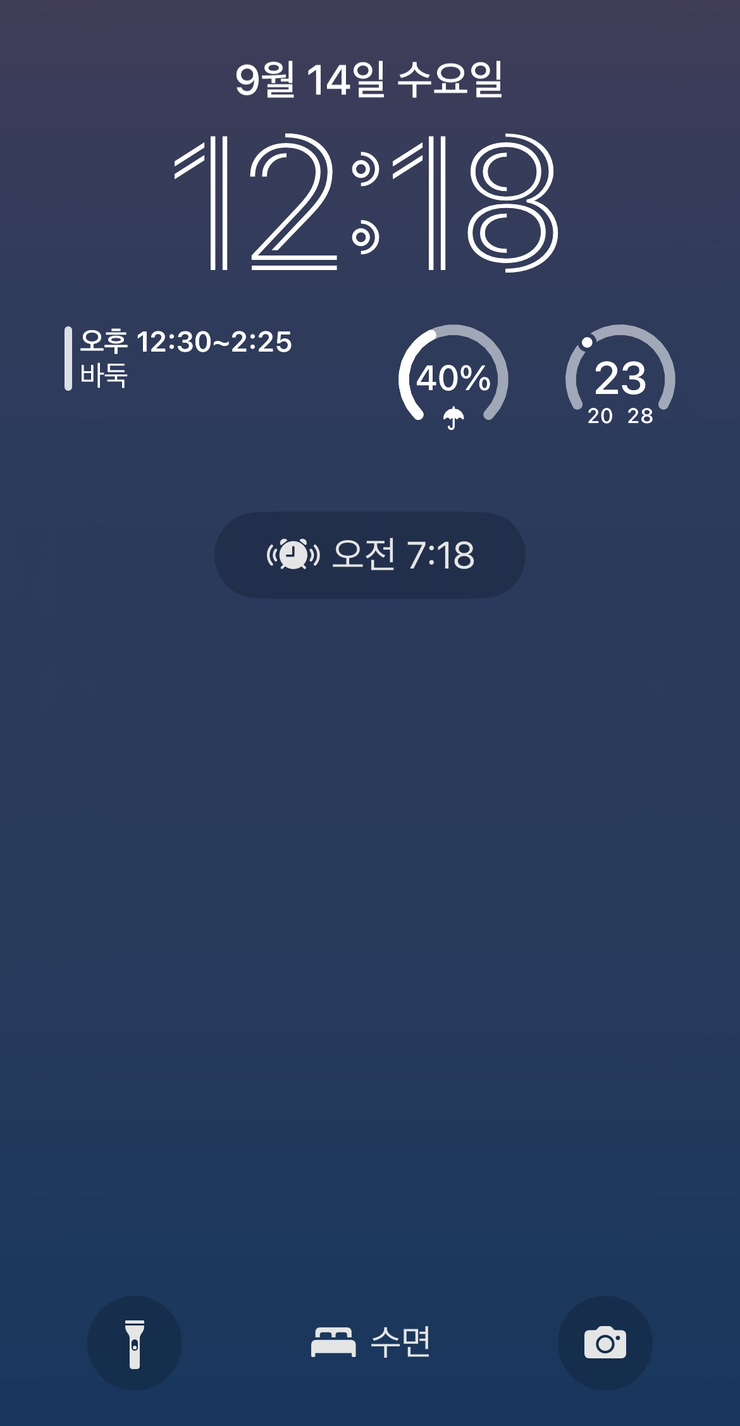Image resolution: width=740 pixels, height=1426 pixels.
Task: Tap the 수면 focus button
Action: tap(370, 1342)
